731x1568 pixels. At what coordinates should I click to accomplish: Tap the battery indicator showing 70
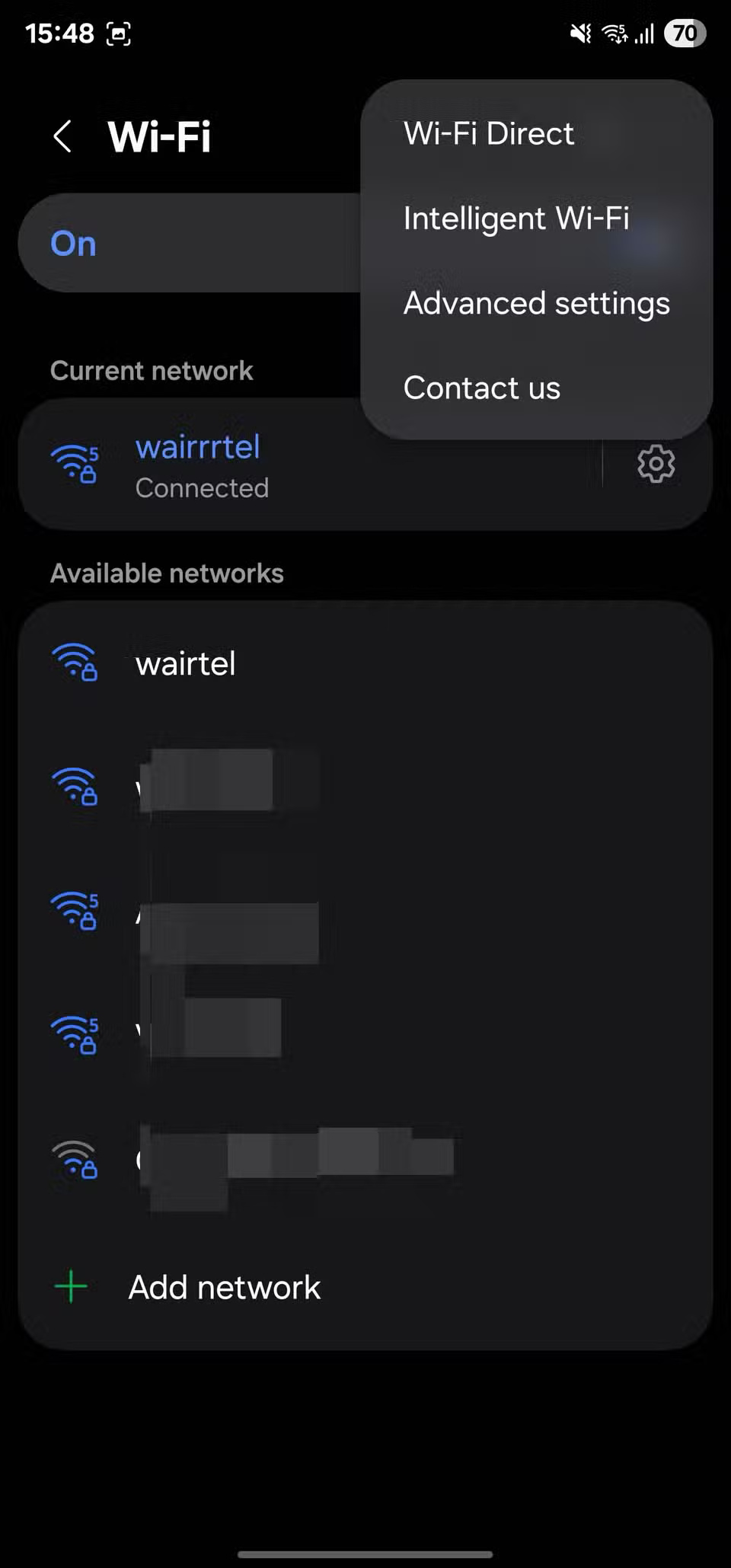(x=683, y=34)
